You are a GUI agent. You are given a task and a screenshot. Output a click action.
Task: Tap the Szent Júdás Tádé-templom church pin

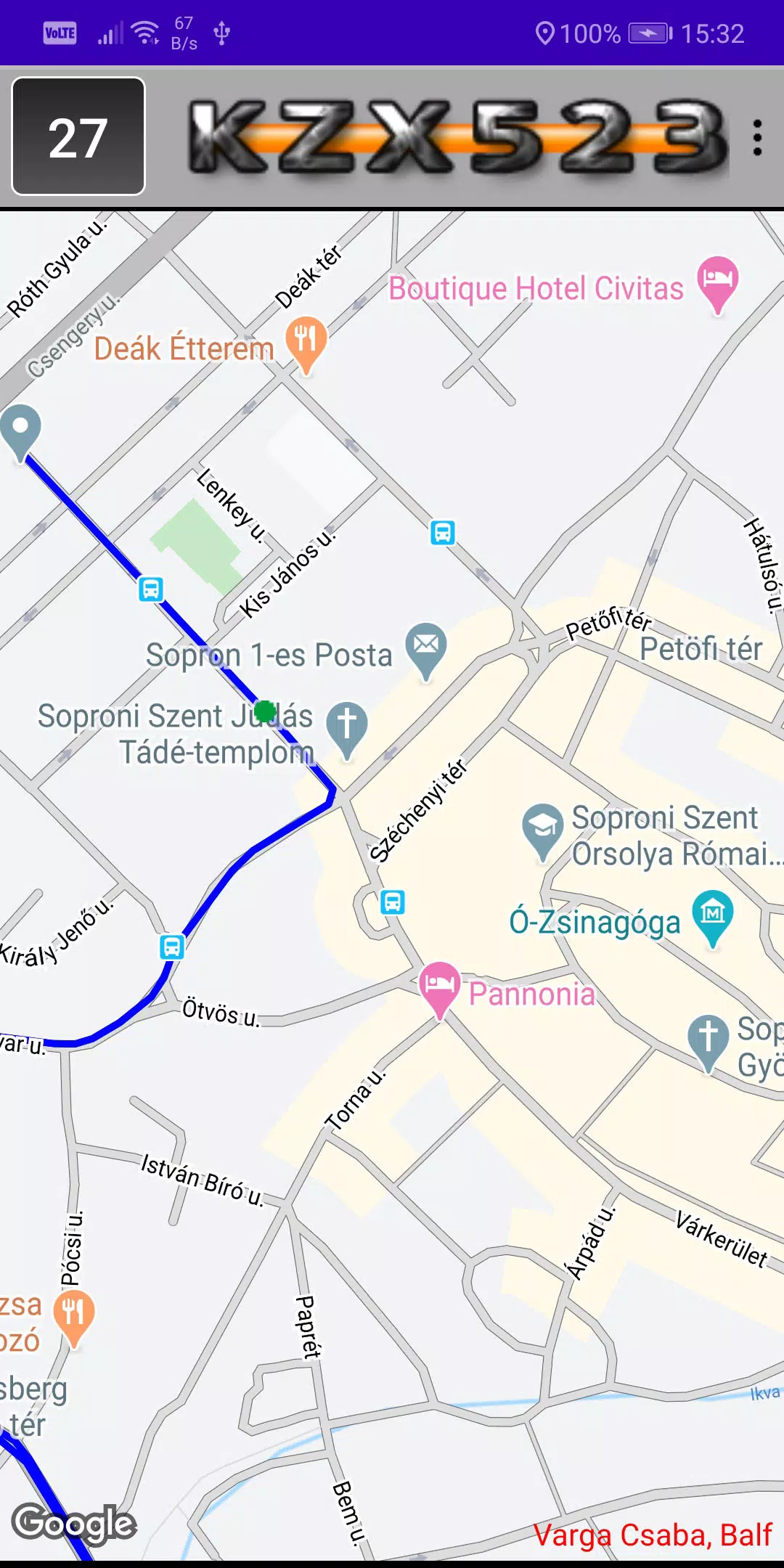pyautogui.click(x=347, y=725)
